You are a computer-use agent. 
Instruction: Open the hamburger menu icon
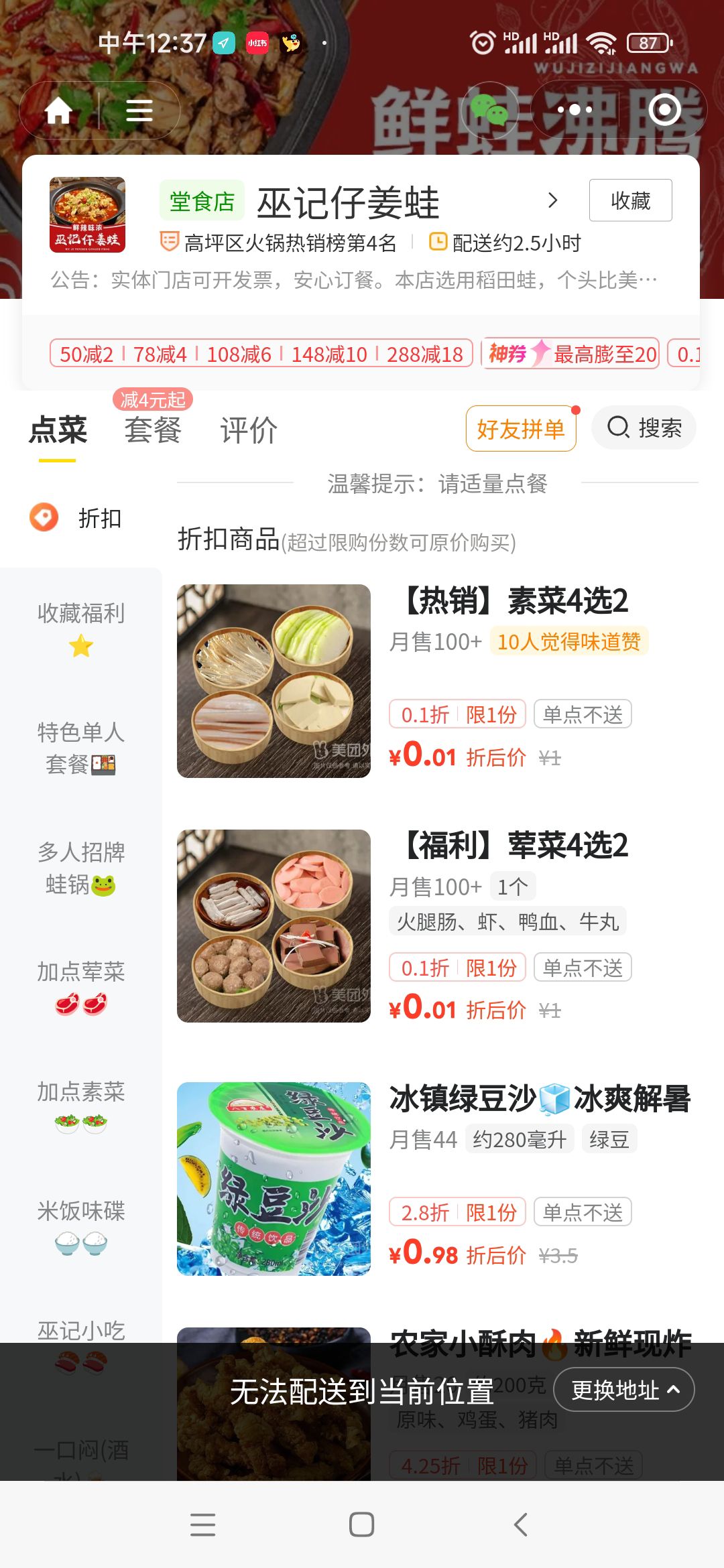(139, 111)
